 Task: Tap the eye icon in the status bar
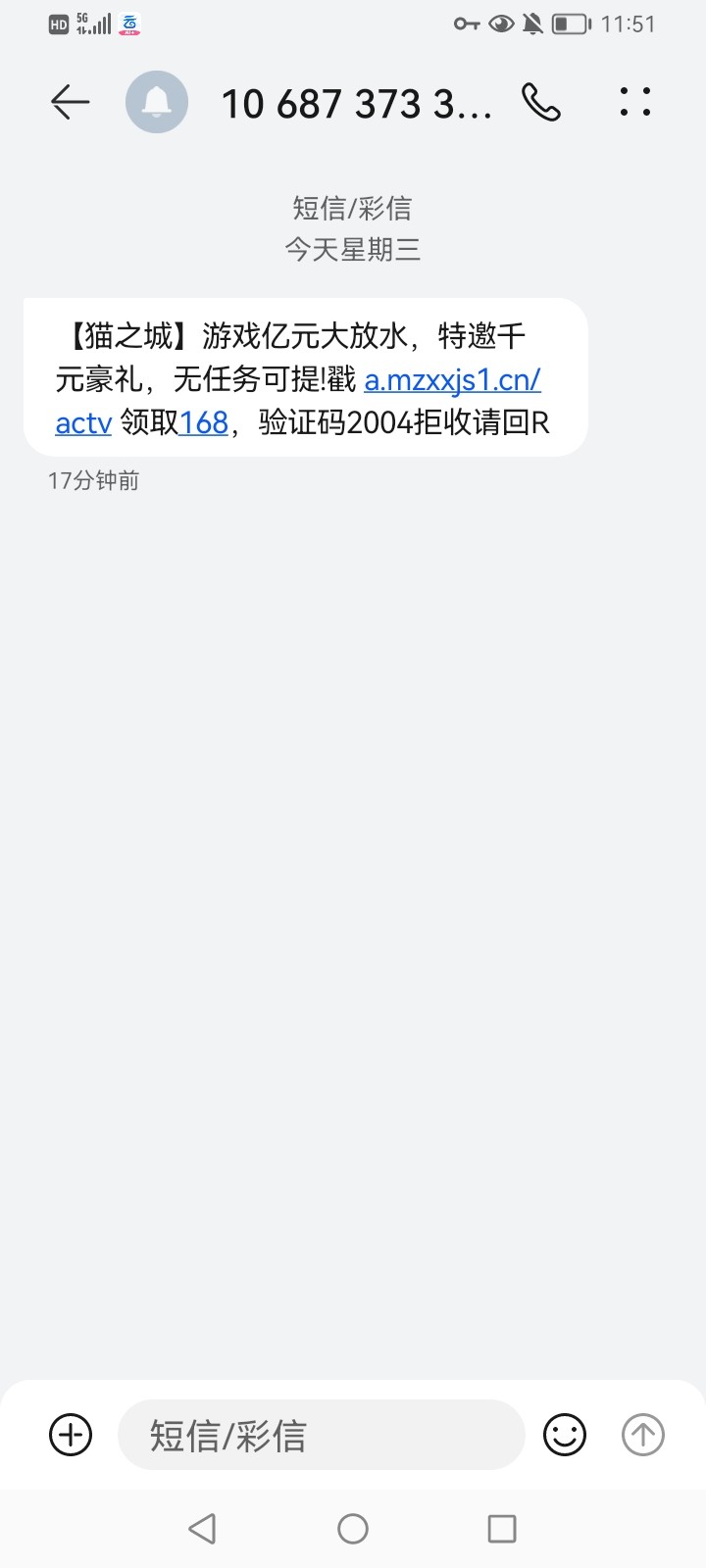tap(500, 24)
